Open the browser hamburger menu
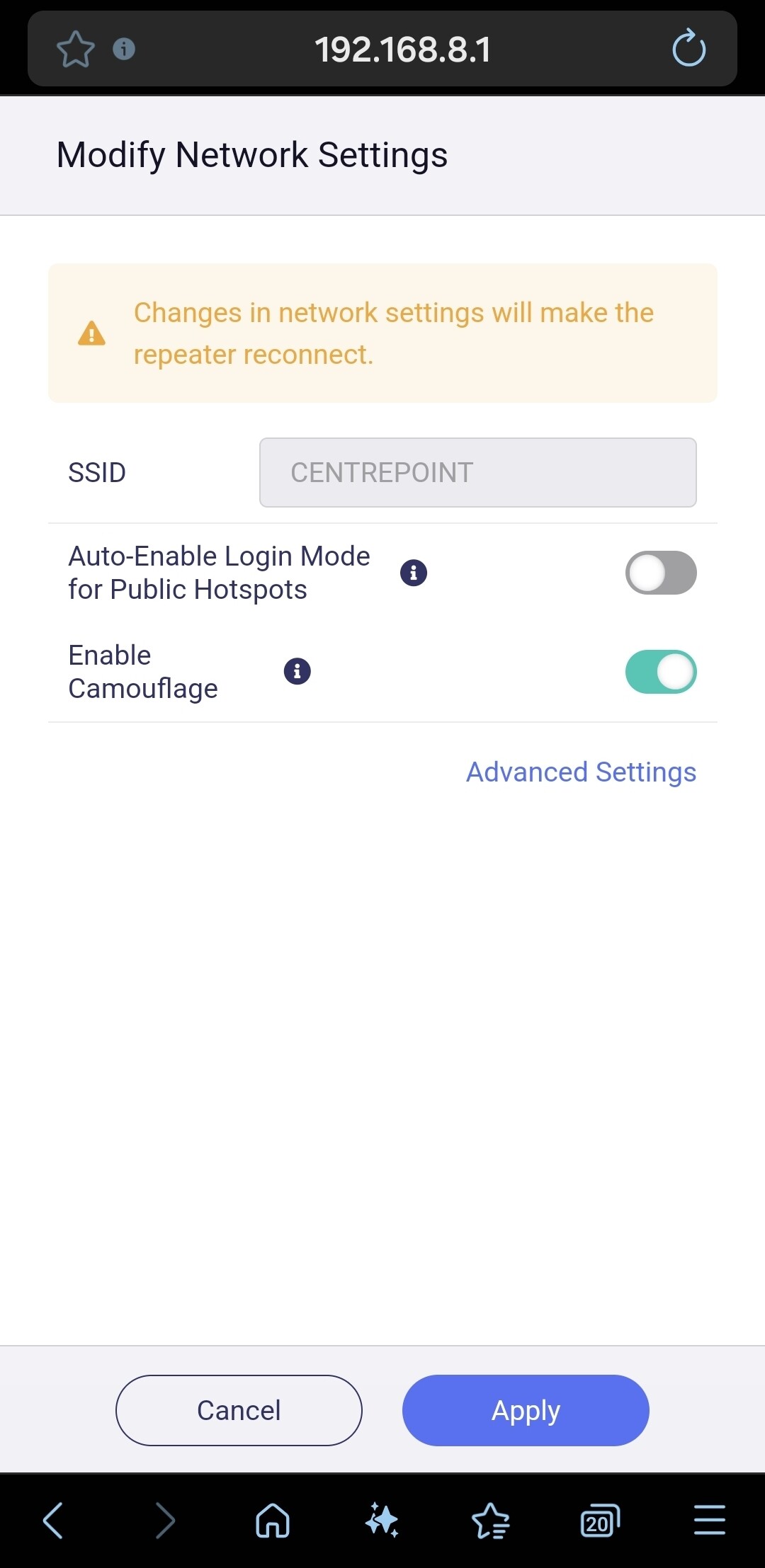 click(709, 1521)
